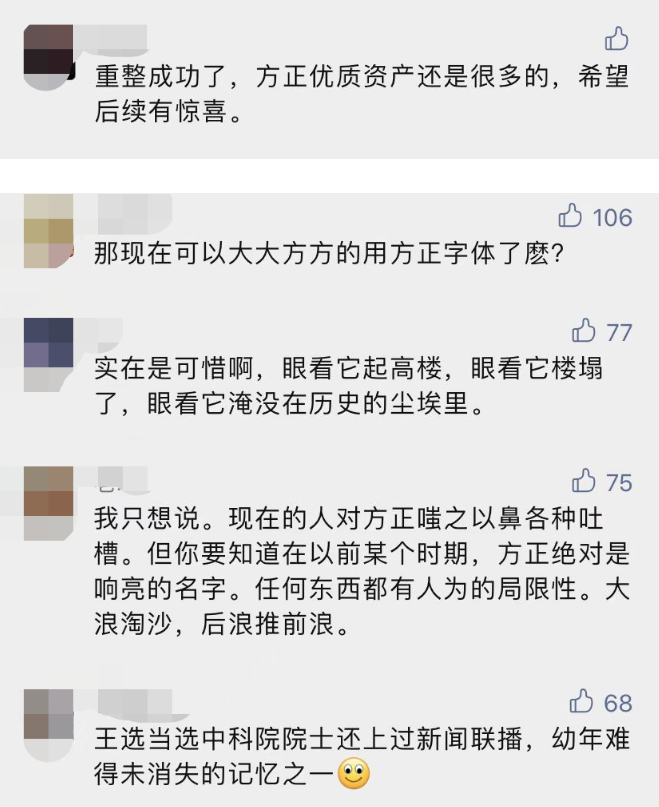659x807 pixels.
Task: Open avatar of 实在是可惜啊 commenter
Action: (x=49, y=343)
